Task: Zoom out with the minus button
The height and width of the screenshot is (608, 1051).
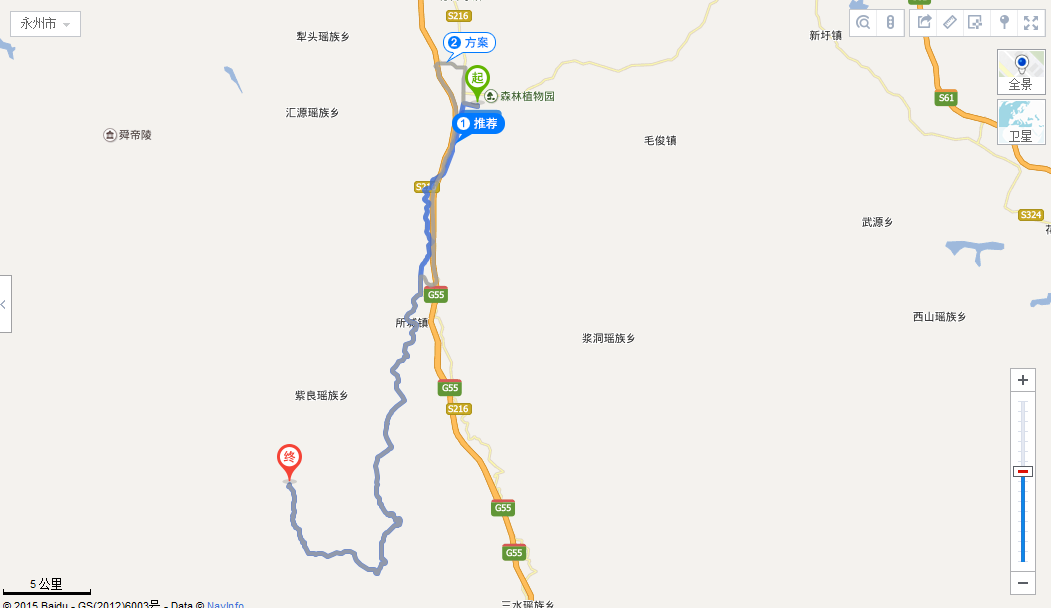Action: coord(1023,582)
